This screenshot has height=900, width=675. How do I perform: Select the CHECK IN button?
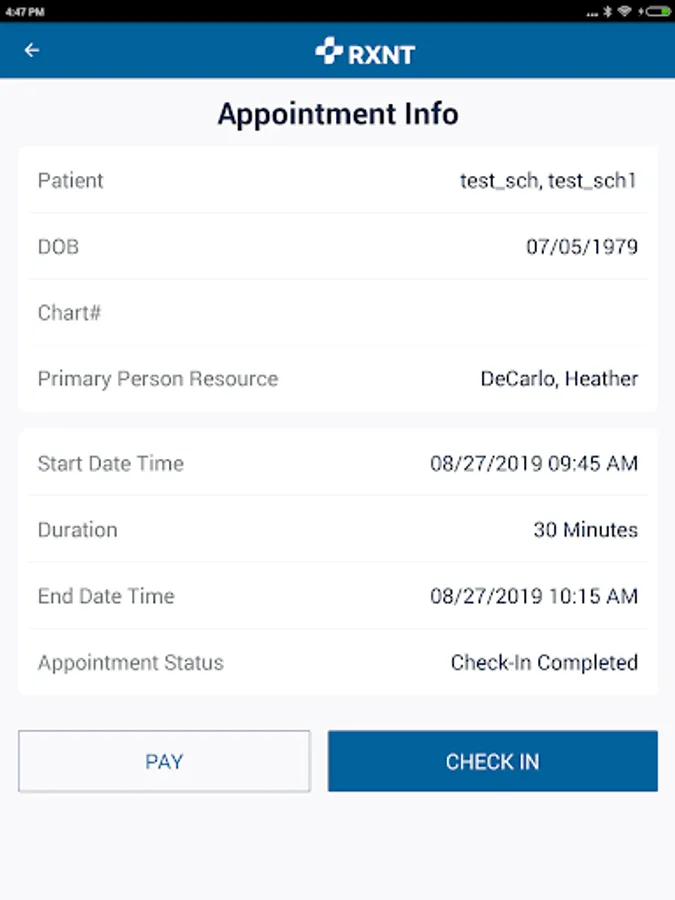(x=492, y=761)
